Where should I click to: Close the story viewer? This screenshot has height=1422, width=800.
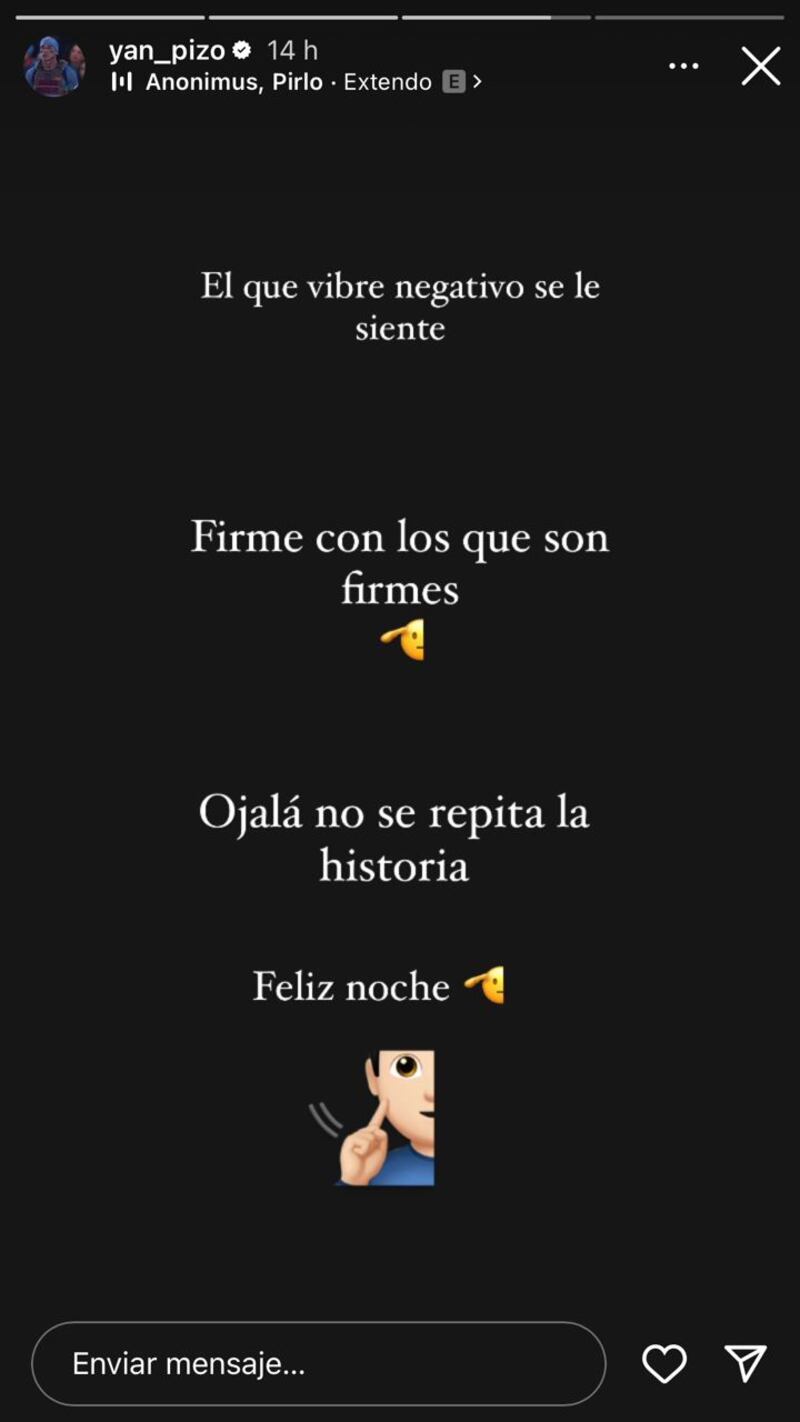[760, 66]
